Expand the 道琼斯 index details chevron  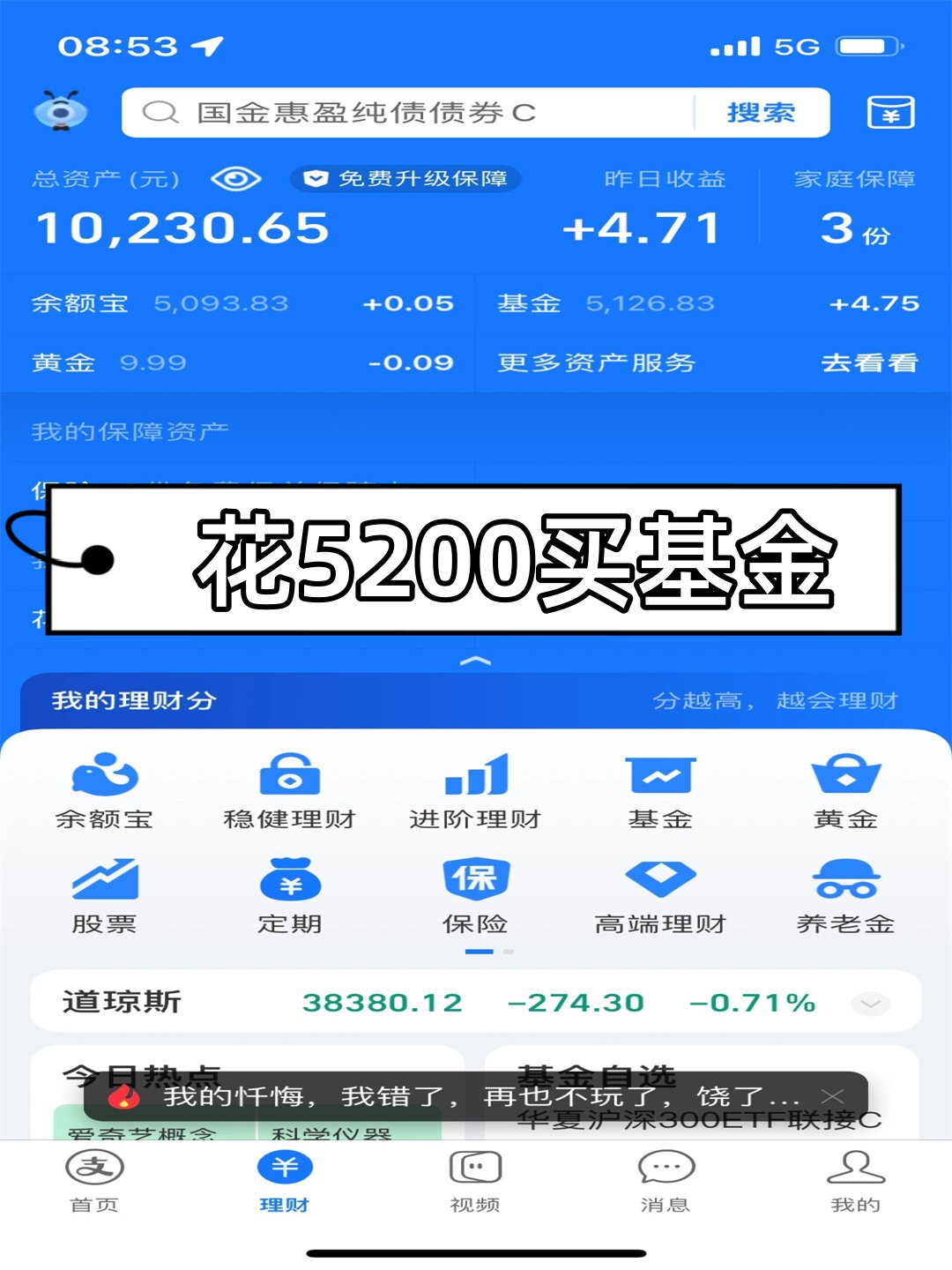click(872, 1002)
